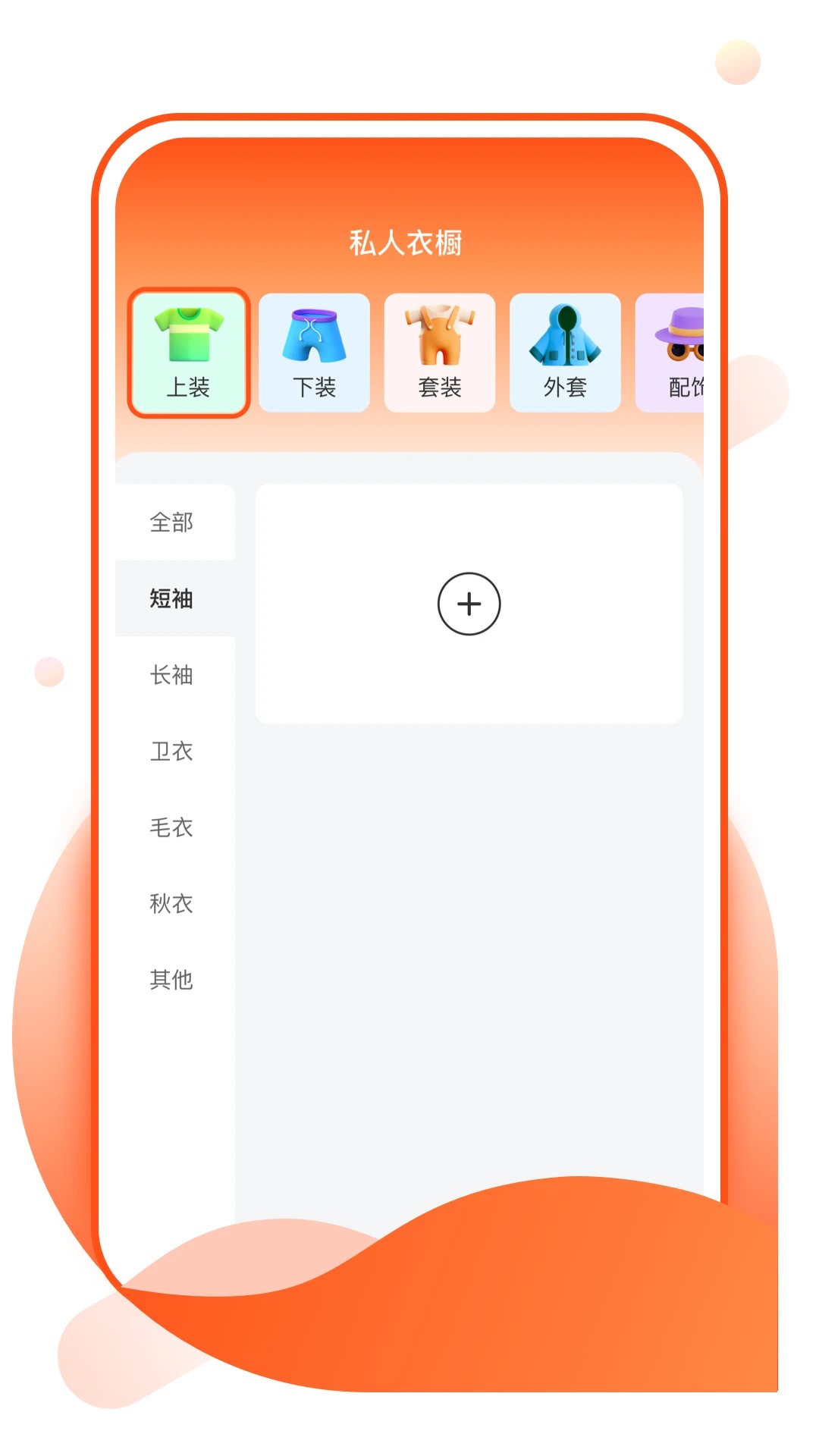Open the 卫衣 hoodie category

coord(172,752)
